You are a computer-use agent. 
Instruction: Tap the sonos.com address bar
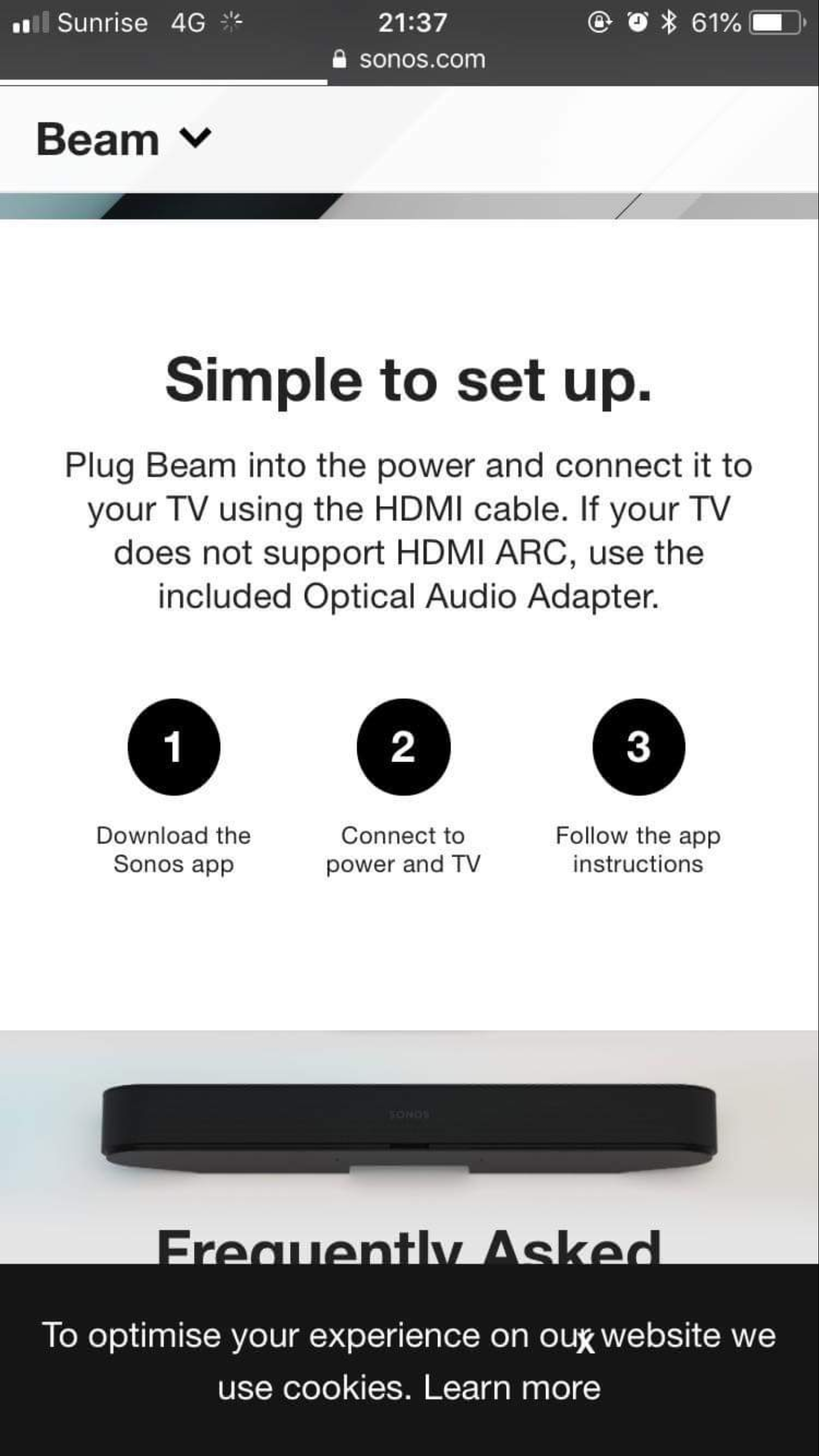[x=409, y=59]
